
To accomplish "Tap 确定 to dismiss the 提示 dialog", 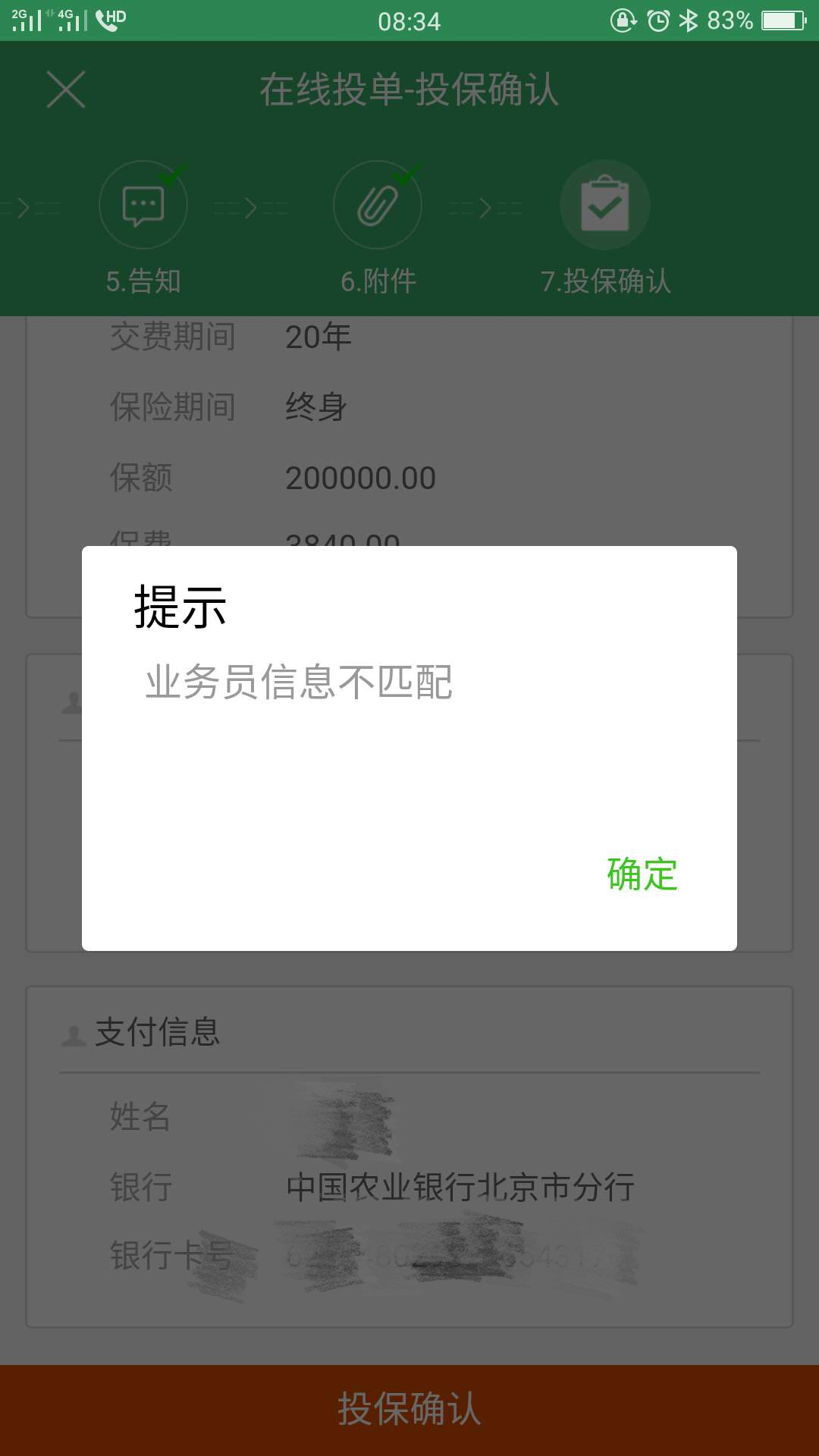I will click(642, 874).
